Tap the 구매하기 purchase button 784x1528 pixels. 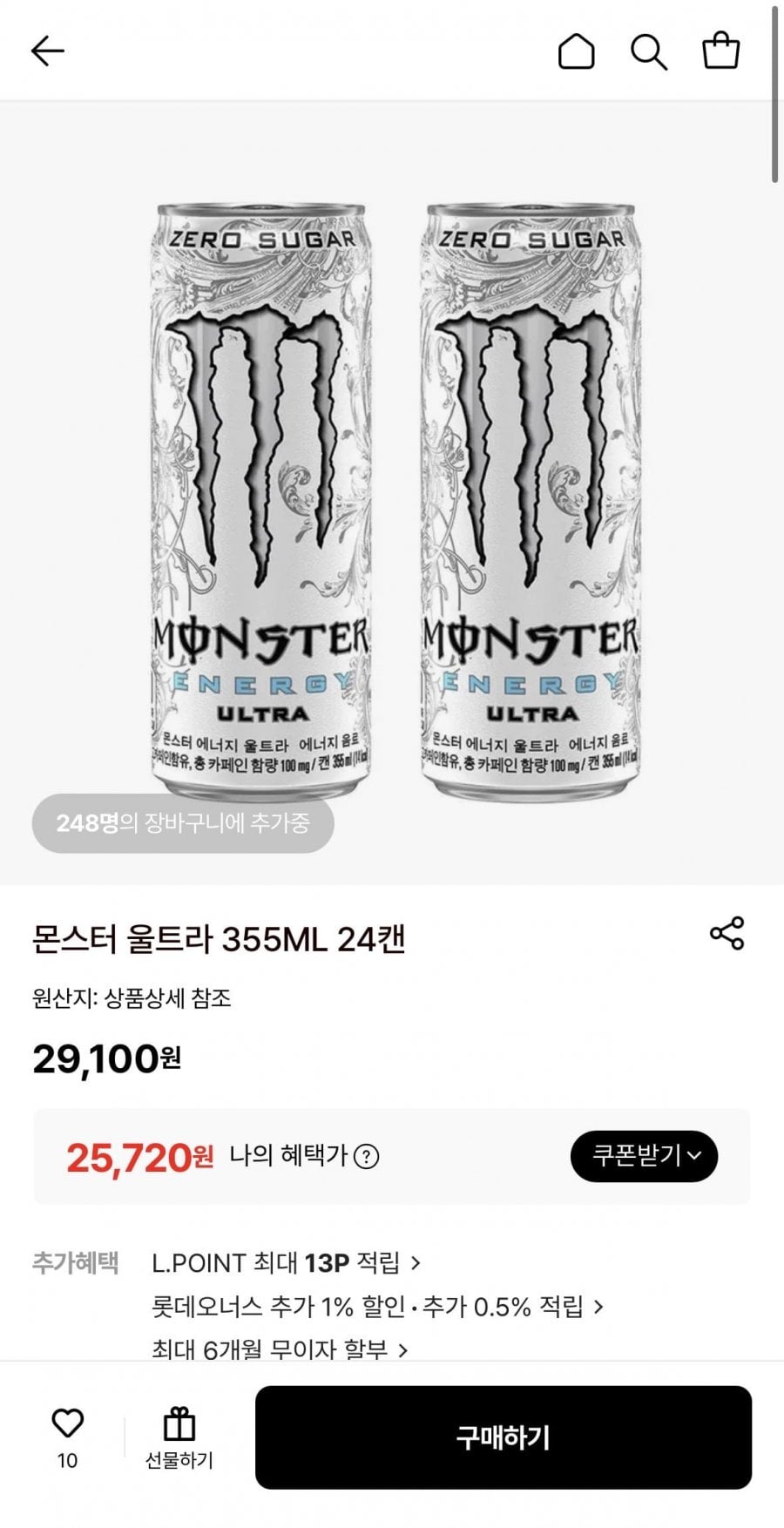point(503,1437)
